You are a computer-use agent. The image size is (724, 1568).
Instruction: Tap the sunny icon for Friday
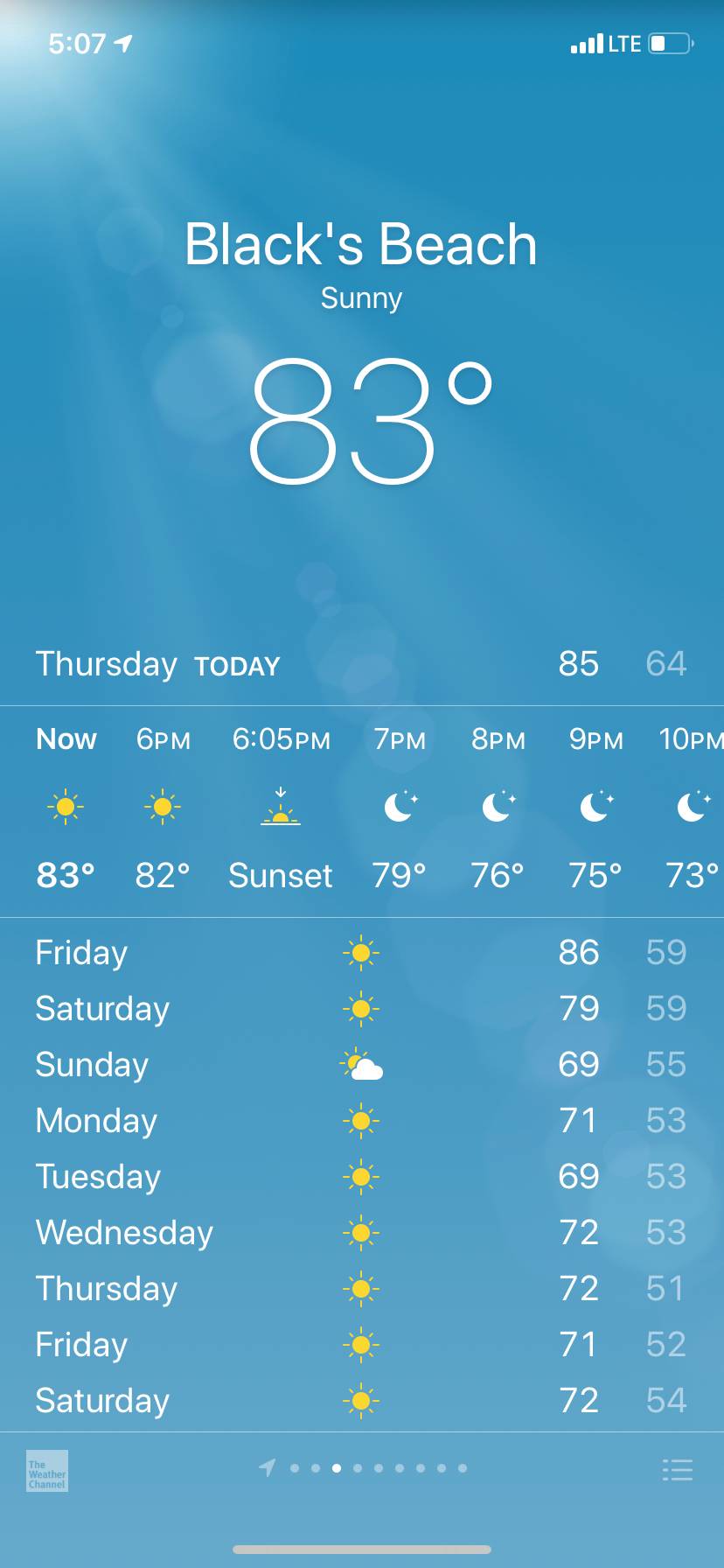click(361, 953)
